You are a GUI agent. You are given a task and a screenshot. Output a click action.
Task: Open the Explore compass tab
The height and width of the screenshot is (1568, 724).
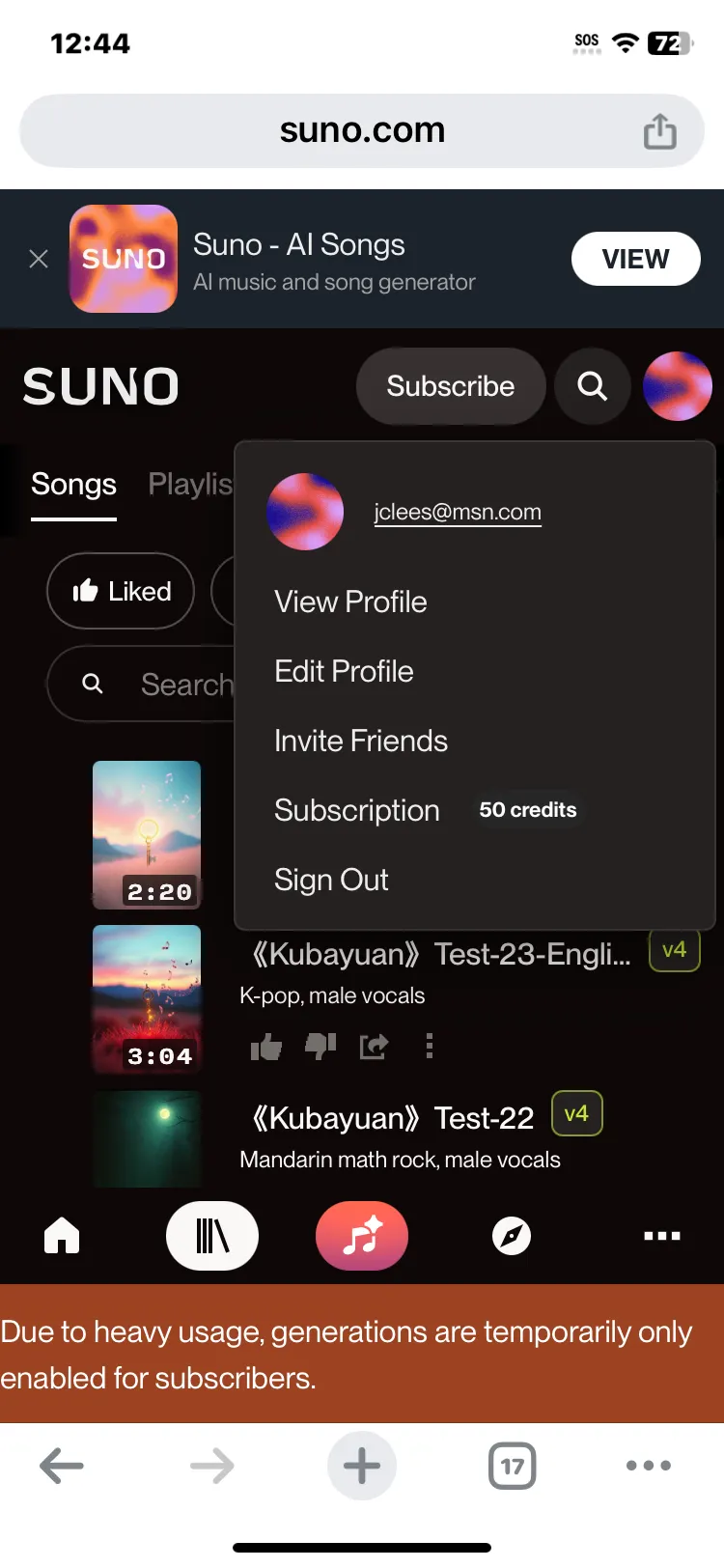pos(512,1236)
